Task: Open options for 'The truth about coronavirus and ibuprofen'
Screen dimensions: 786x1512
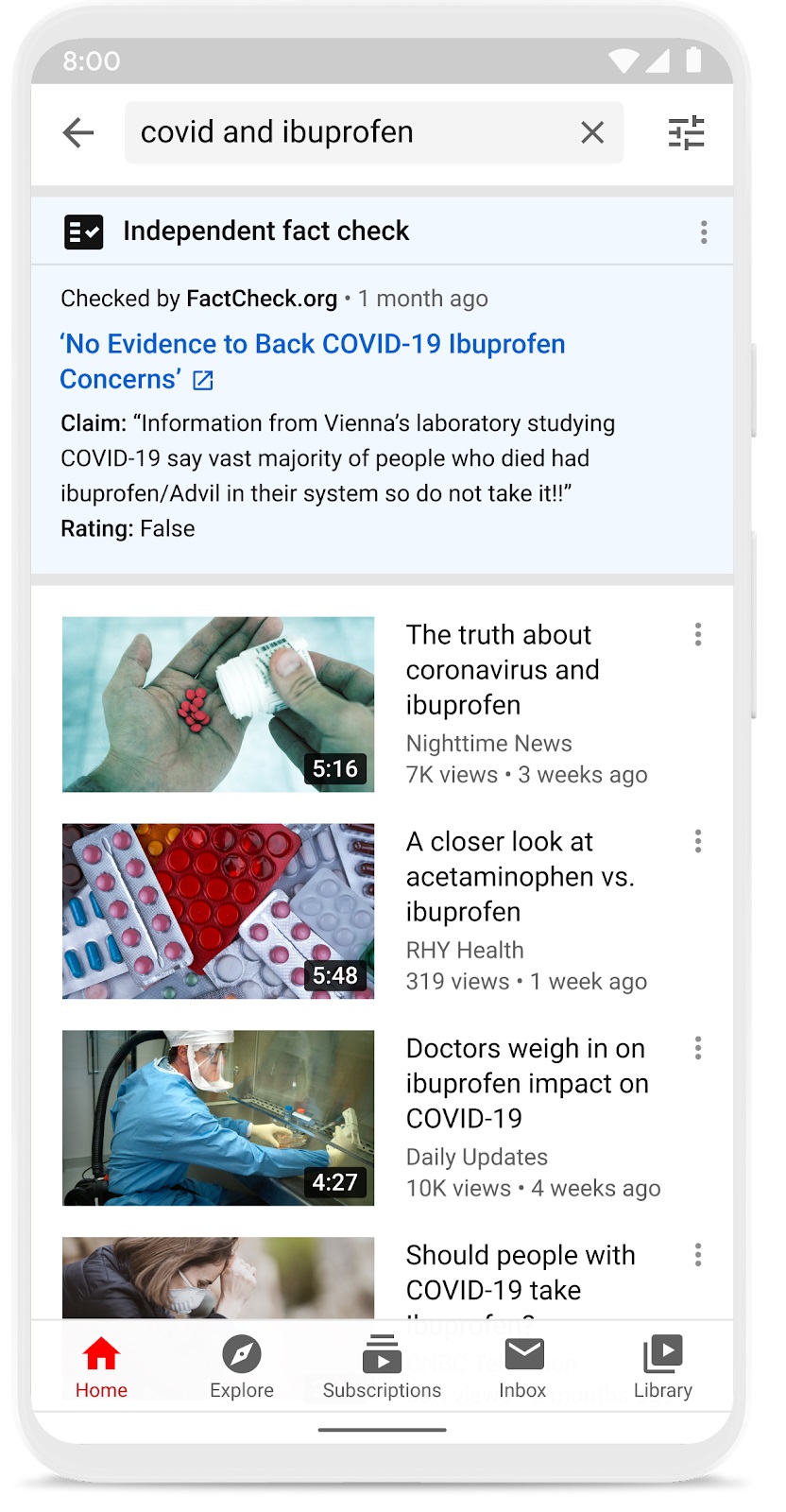Action: pos(697,634)
